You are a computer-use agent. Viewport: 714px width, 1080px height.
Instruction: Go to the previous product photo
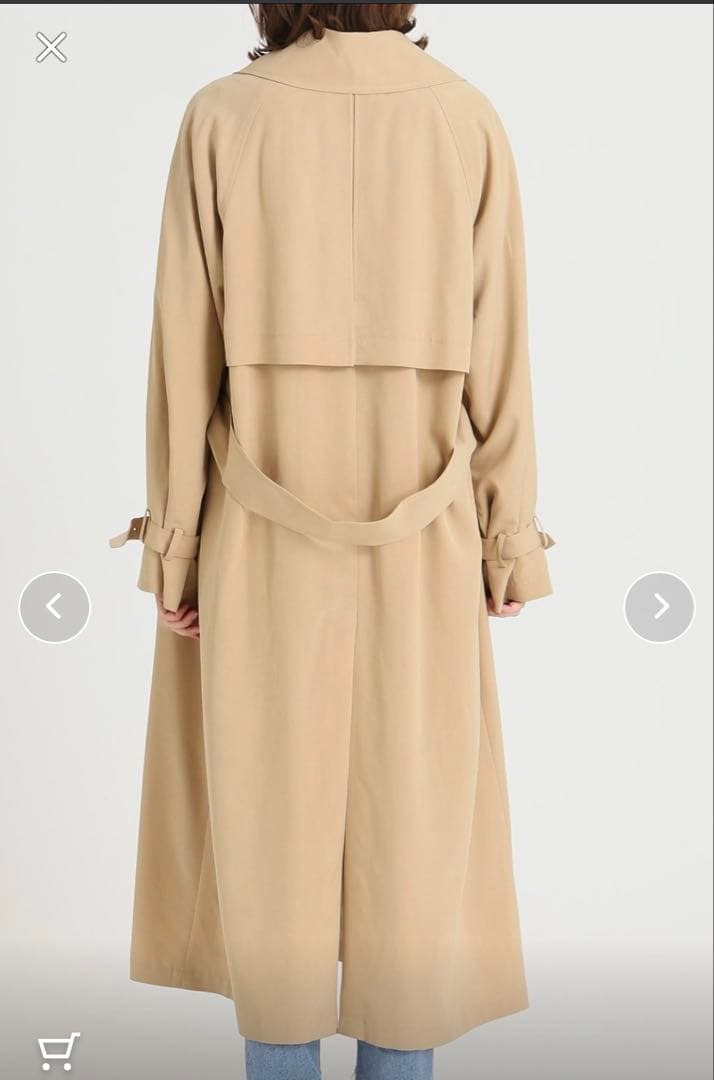[x=54, y=607]
